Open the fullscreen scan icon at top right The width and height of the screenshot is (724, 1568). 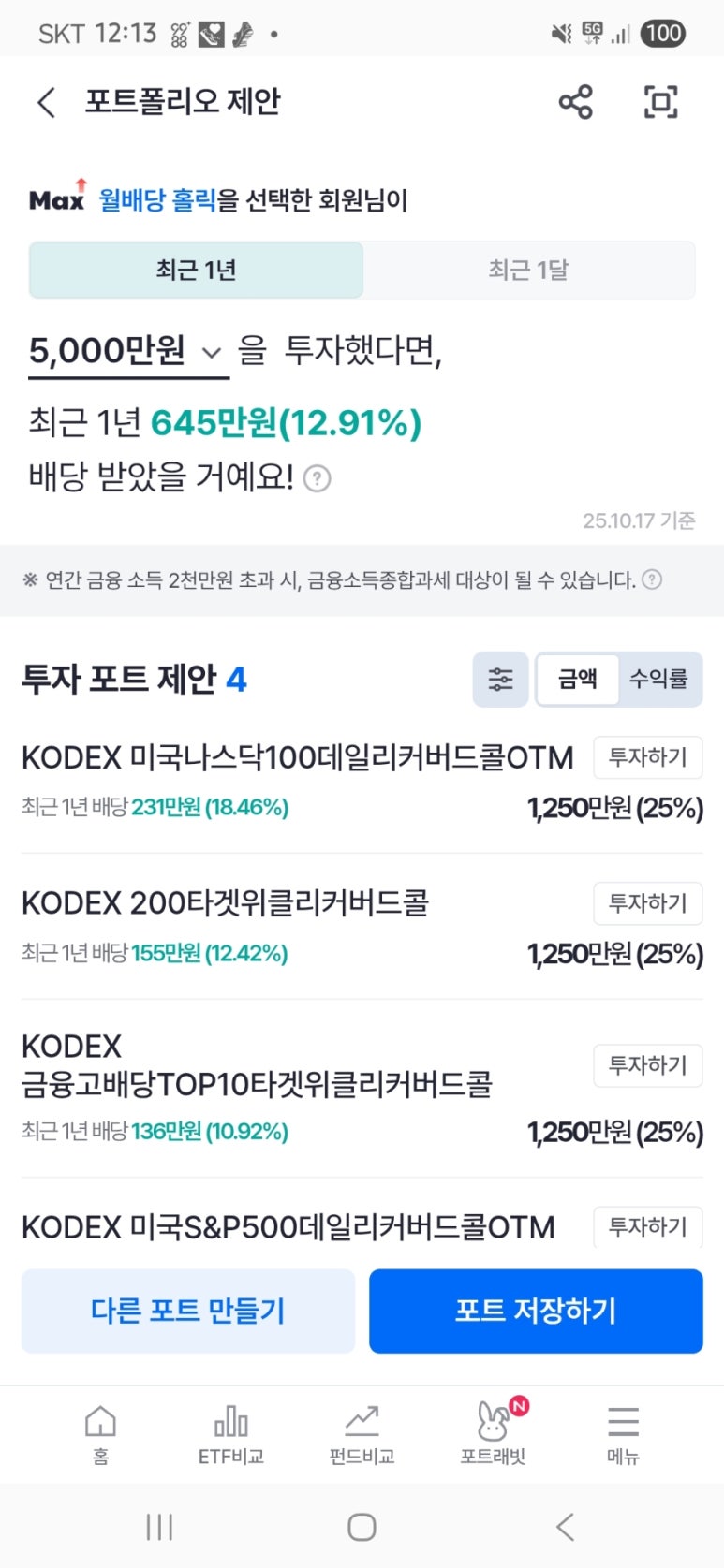pos(661,102)
